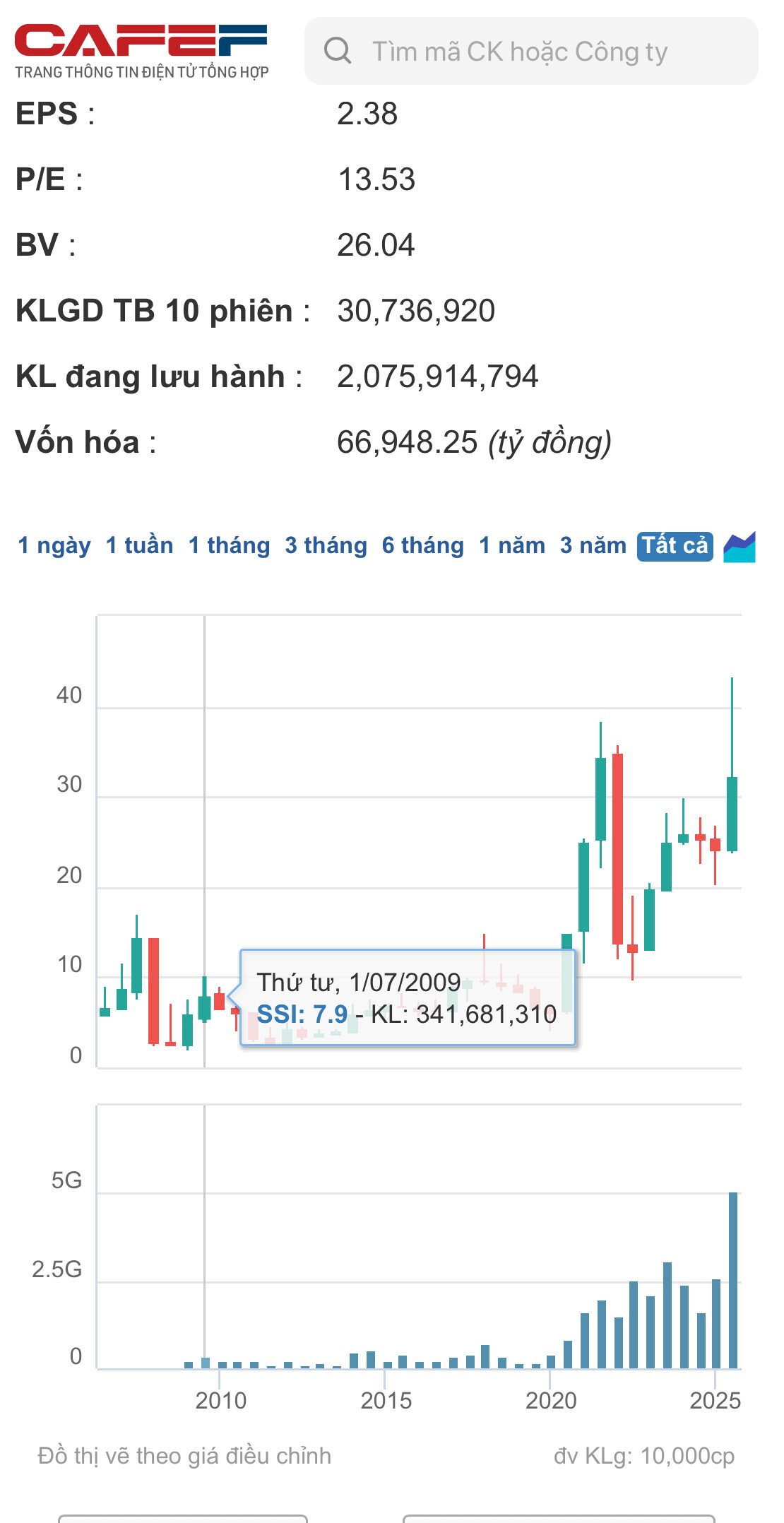Tap the stock search box
Viewport: 784px width, 1523px height.
530,52
